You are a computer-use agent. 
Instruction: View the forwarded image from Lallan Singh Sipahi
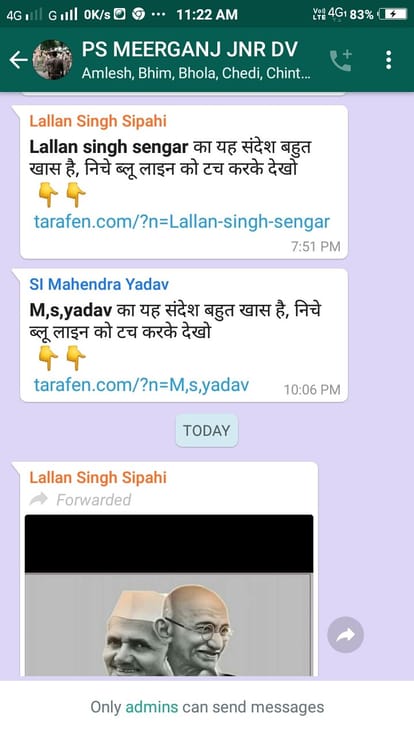(x=169, y=595)
